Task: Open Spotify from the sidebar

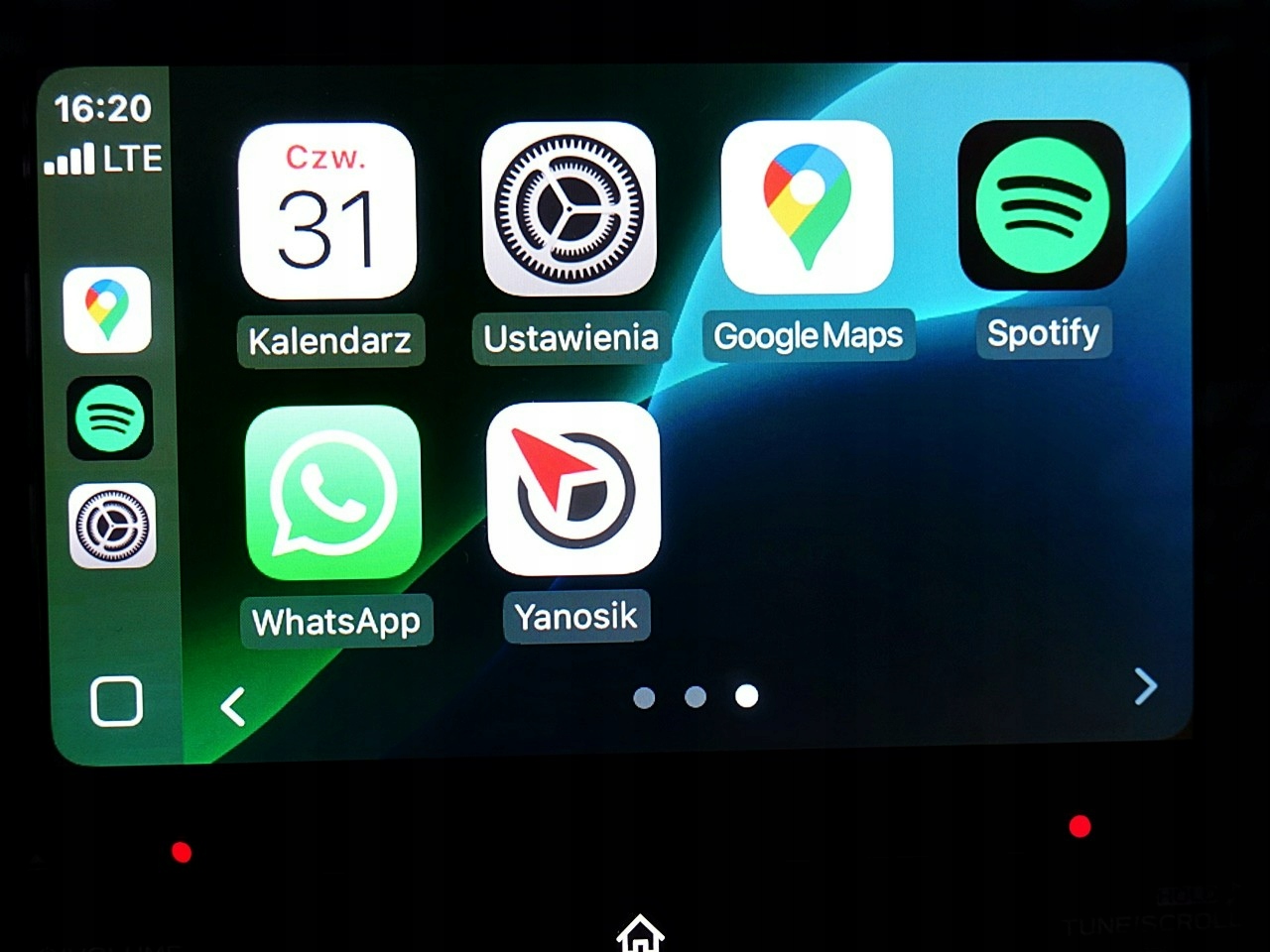Action: click(x=110, y=418)
